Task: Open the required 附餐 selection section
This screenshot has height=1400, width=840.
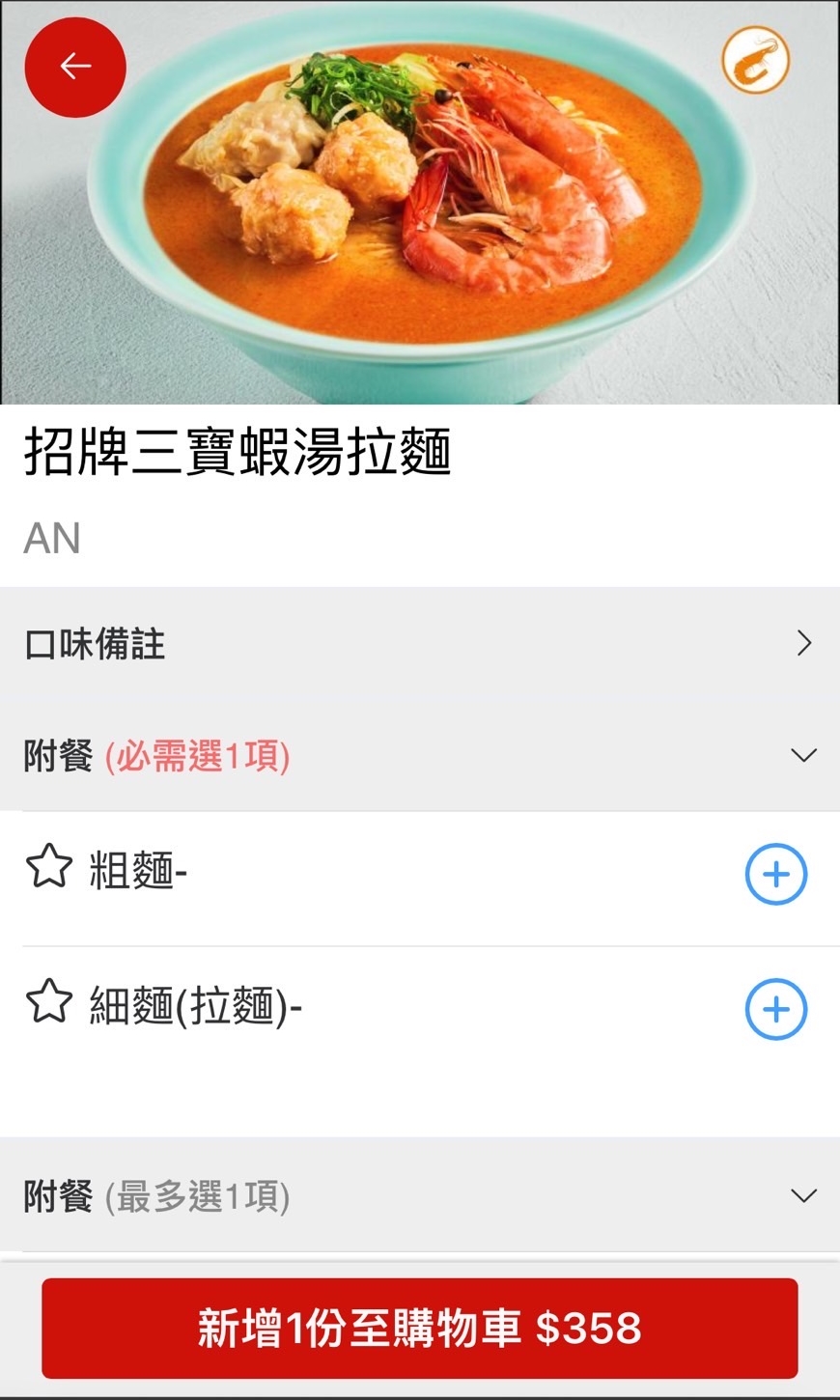Action: 420,756
